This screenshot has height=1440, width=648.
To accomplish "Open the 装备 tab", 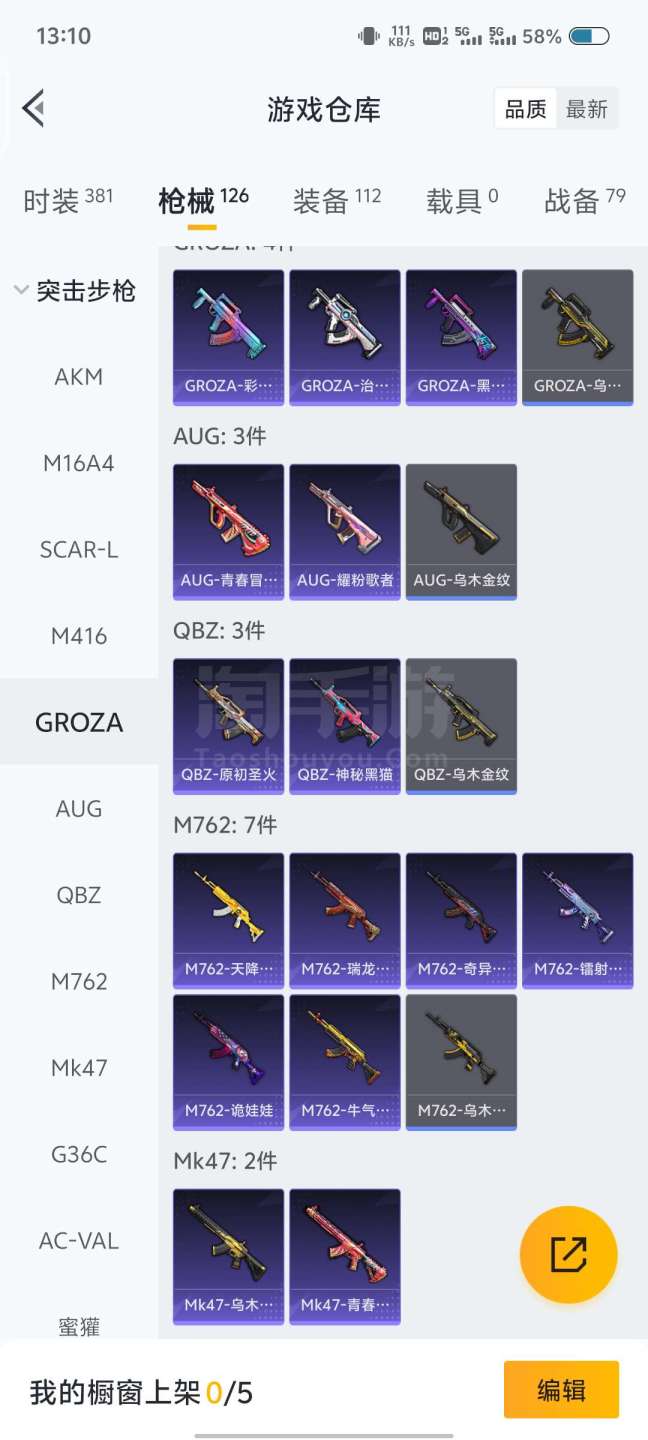I will [336, 201].
